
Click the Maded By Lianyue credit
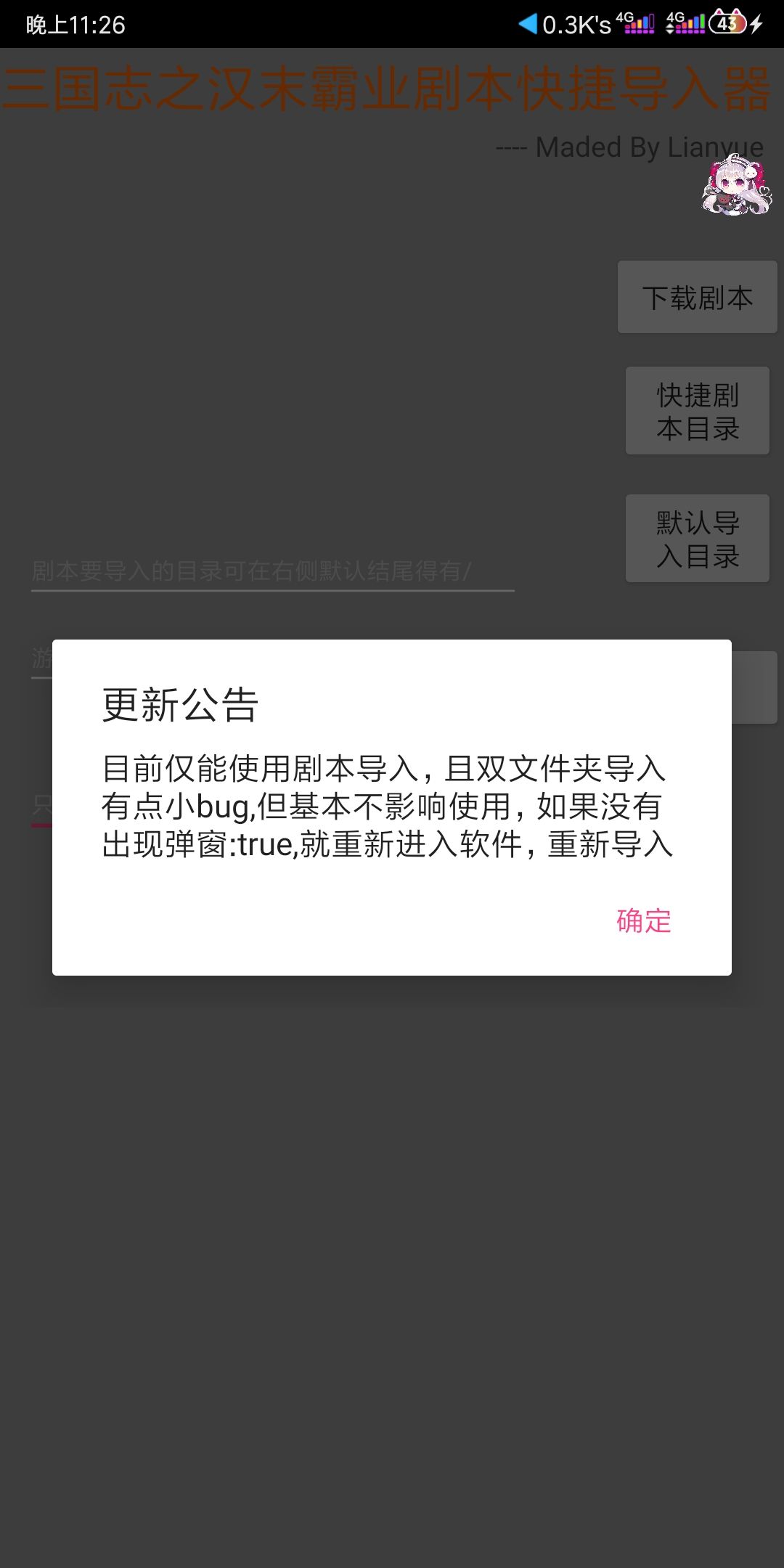click(x=629, y=148)
